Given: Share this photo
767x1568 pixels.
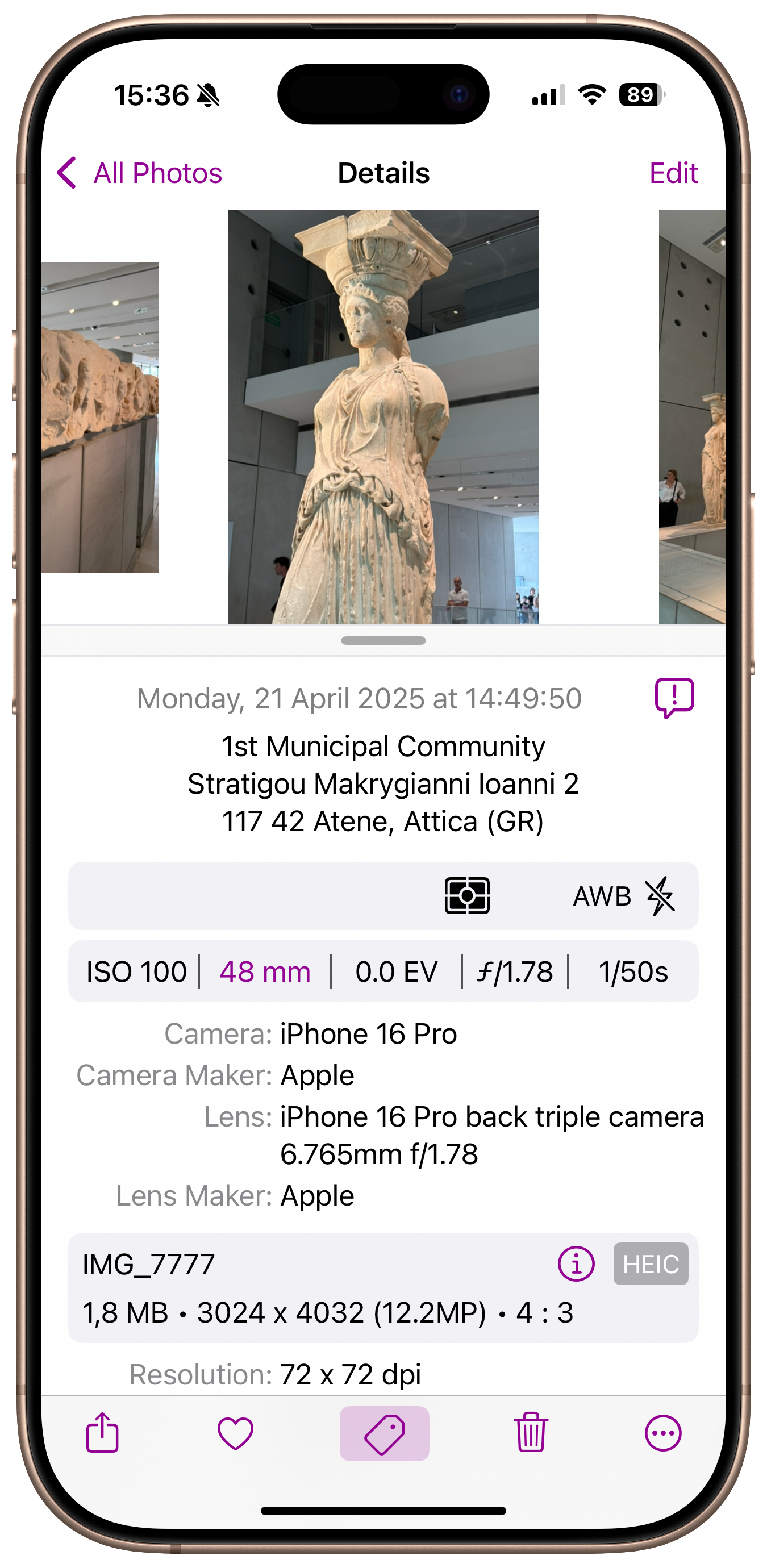Looking at the screenshot, I should coord(102,1433).
